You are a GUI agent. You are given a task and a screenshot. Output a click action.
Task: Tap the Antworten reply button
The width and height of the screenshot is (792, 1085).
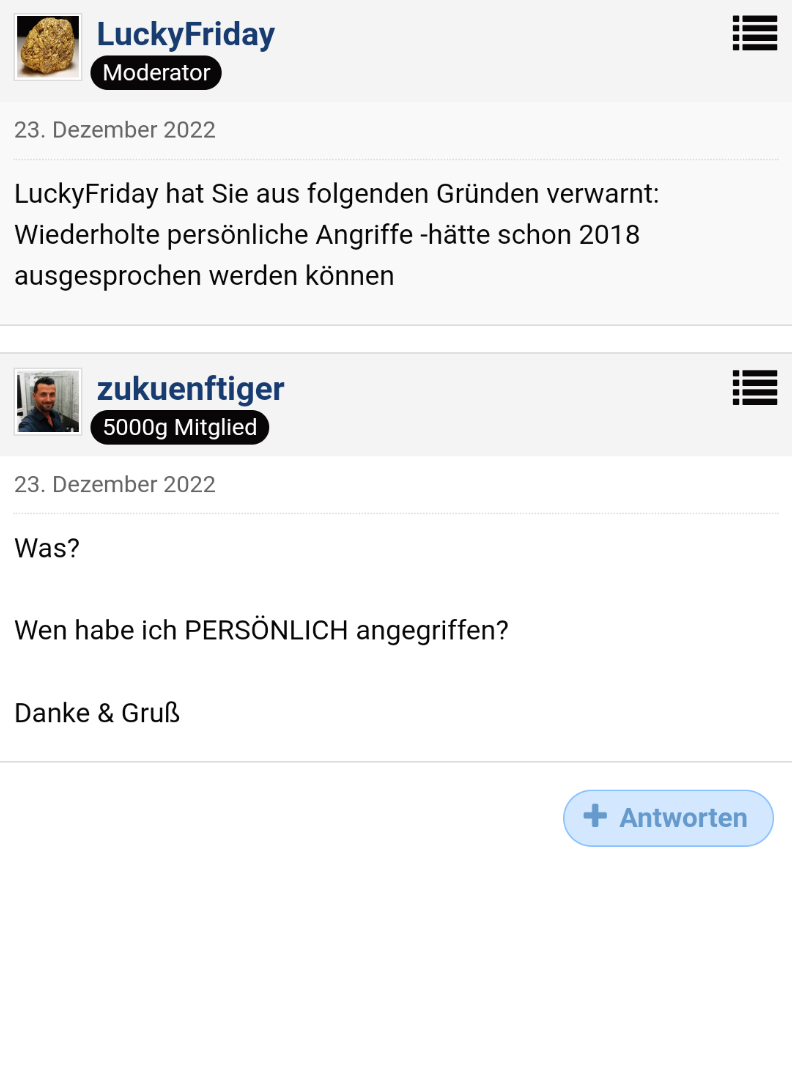668,818
